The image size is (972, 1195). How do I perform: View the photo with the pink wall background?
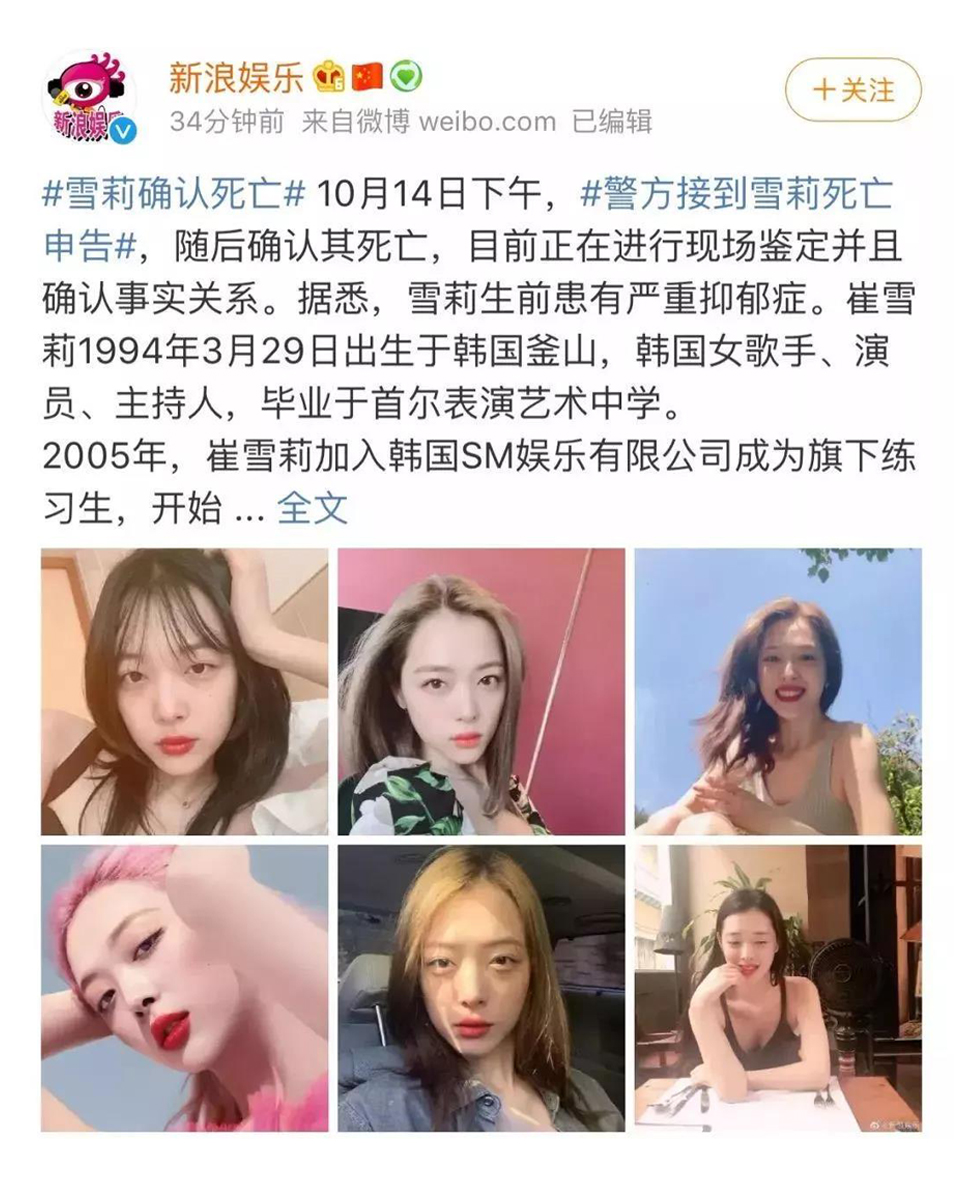(481, 691)
